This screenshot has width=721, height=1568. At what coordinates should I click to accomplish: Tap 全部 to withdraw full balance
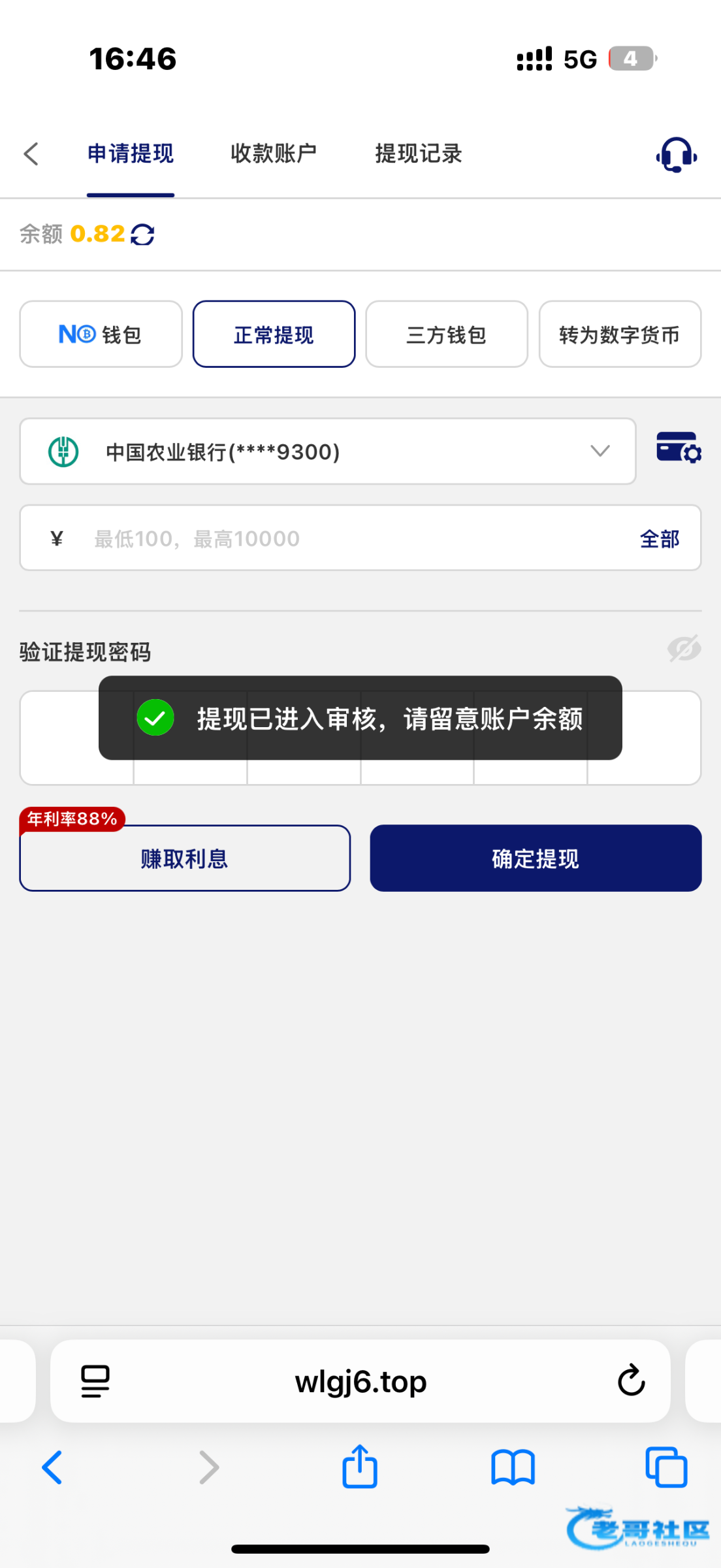(x=659, y=539)
